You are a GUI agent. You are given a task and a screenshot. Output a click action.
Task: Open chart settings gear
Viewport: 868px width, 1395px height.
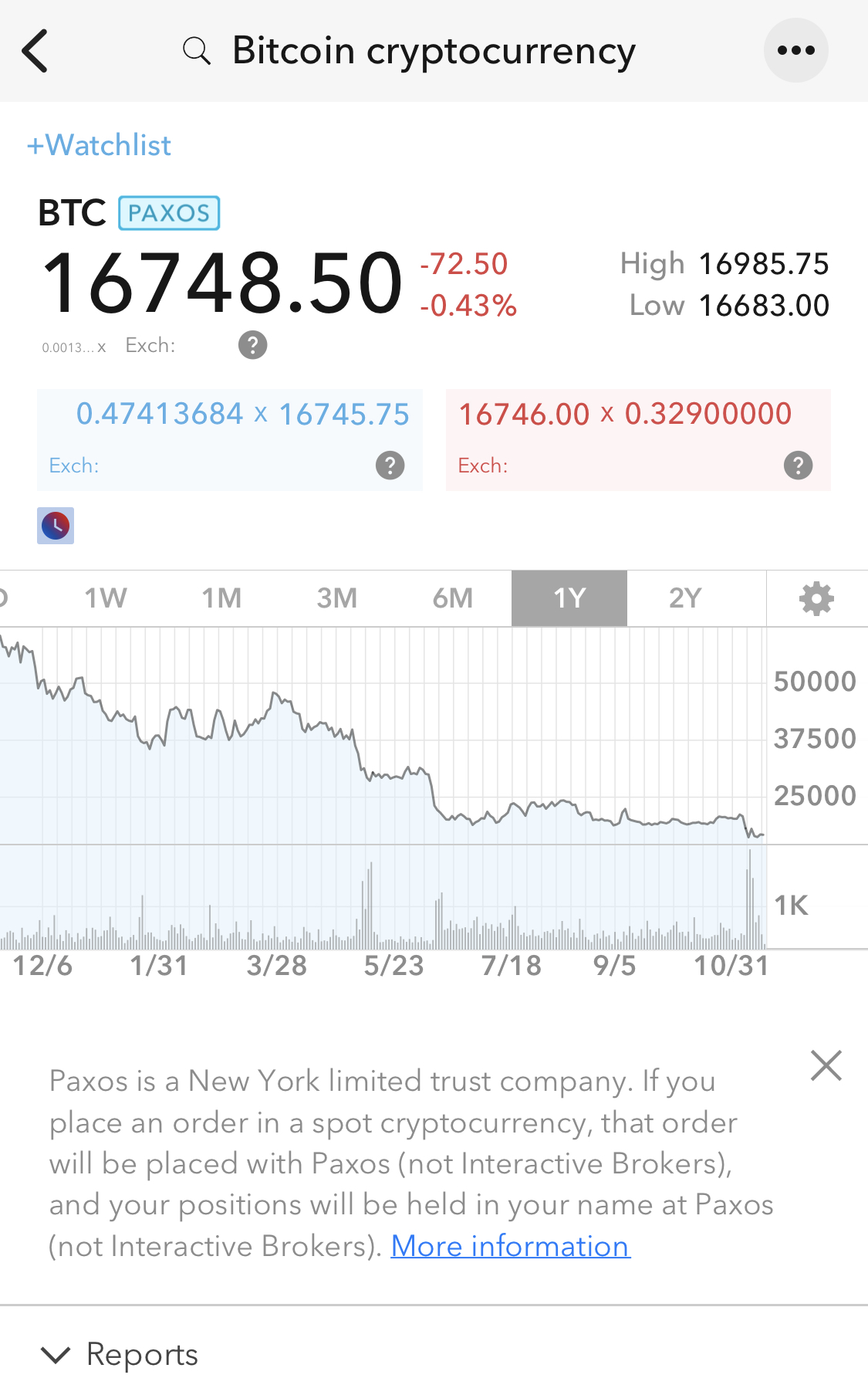817,599
